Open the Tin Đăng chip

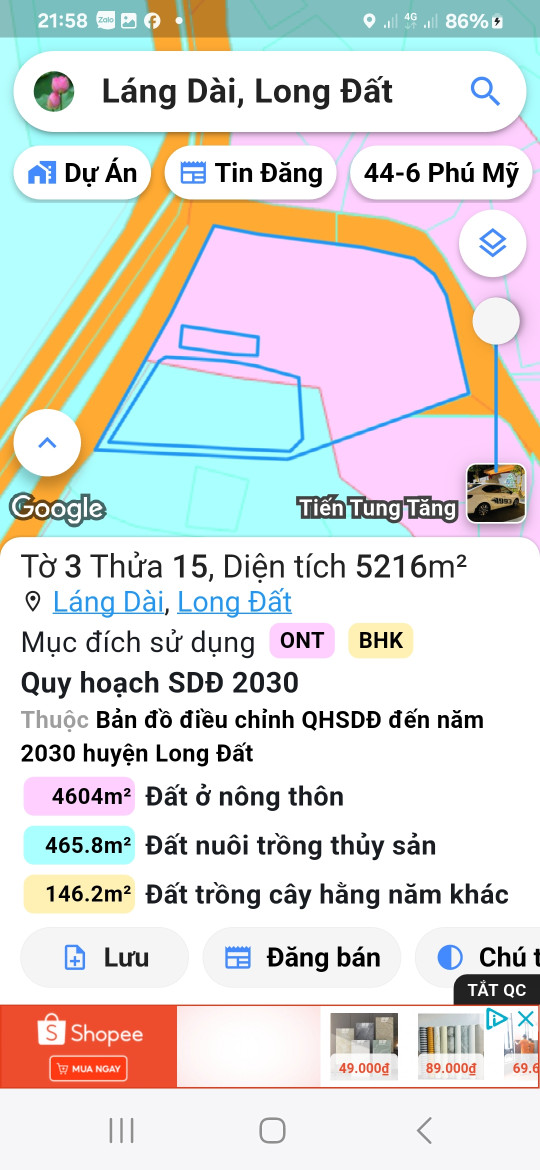(251, 173)
